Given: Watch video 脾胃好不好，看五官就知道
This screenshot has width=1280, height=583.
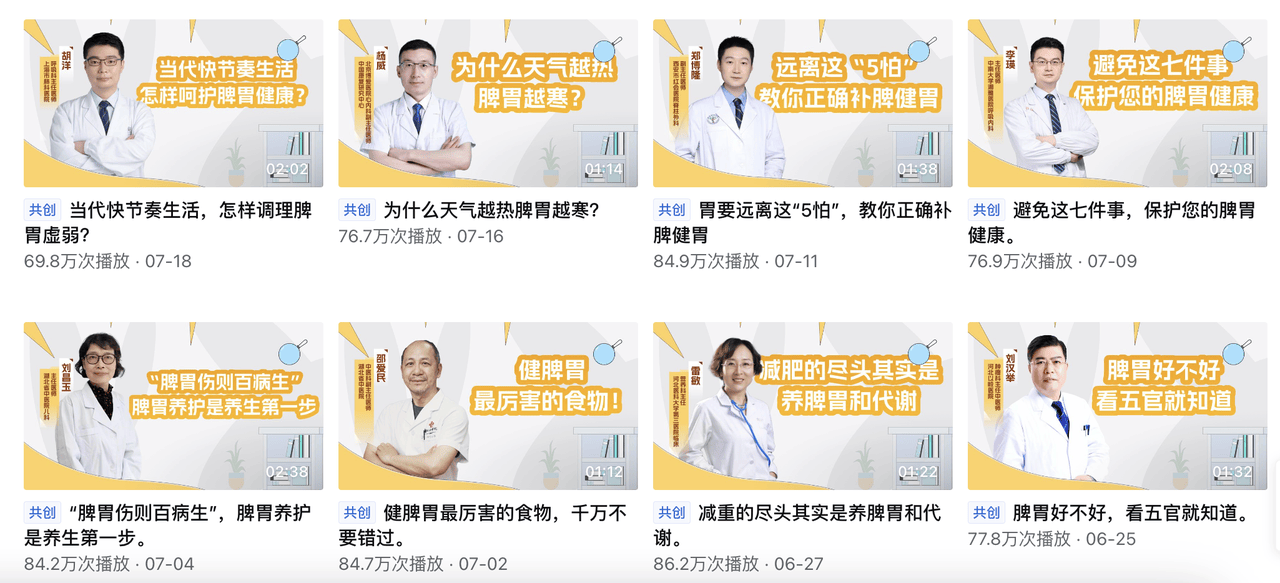Looking at the screenshot, I should click(1117, 405).
